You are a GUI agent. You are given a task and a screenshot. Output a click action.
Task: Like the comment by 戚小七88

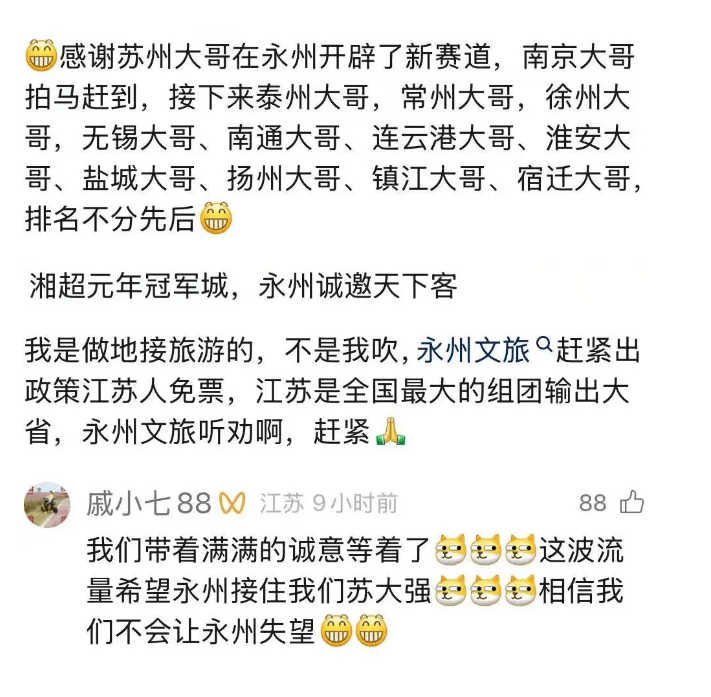632,502
